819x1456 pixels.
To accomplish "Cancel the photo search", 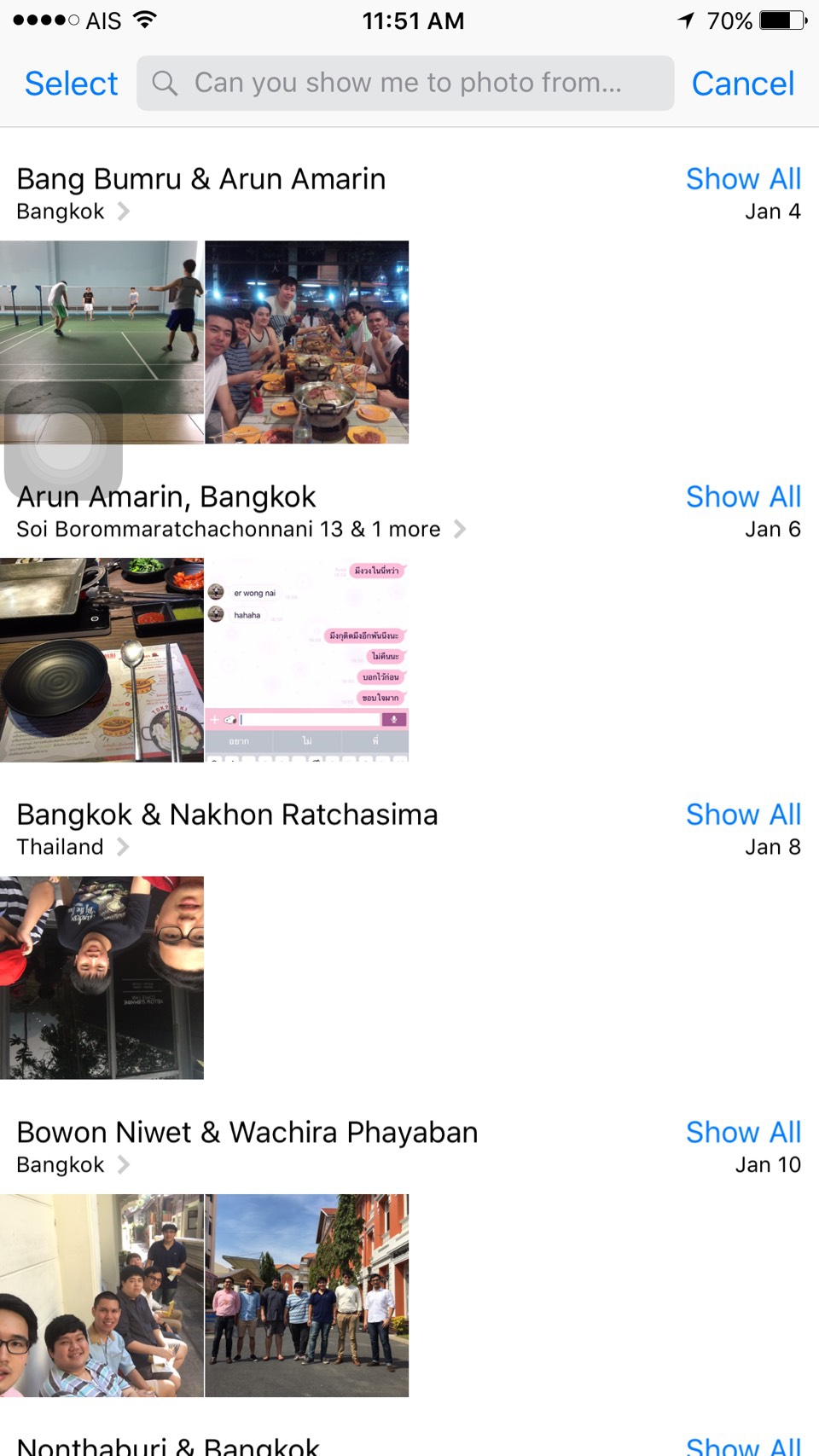I will pos(742,84).
